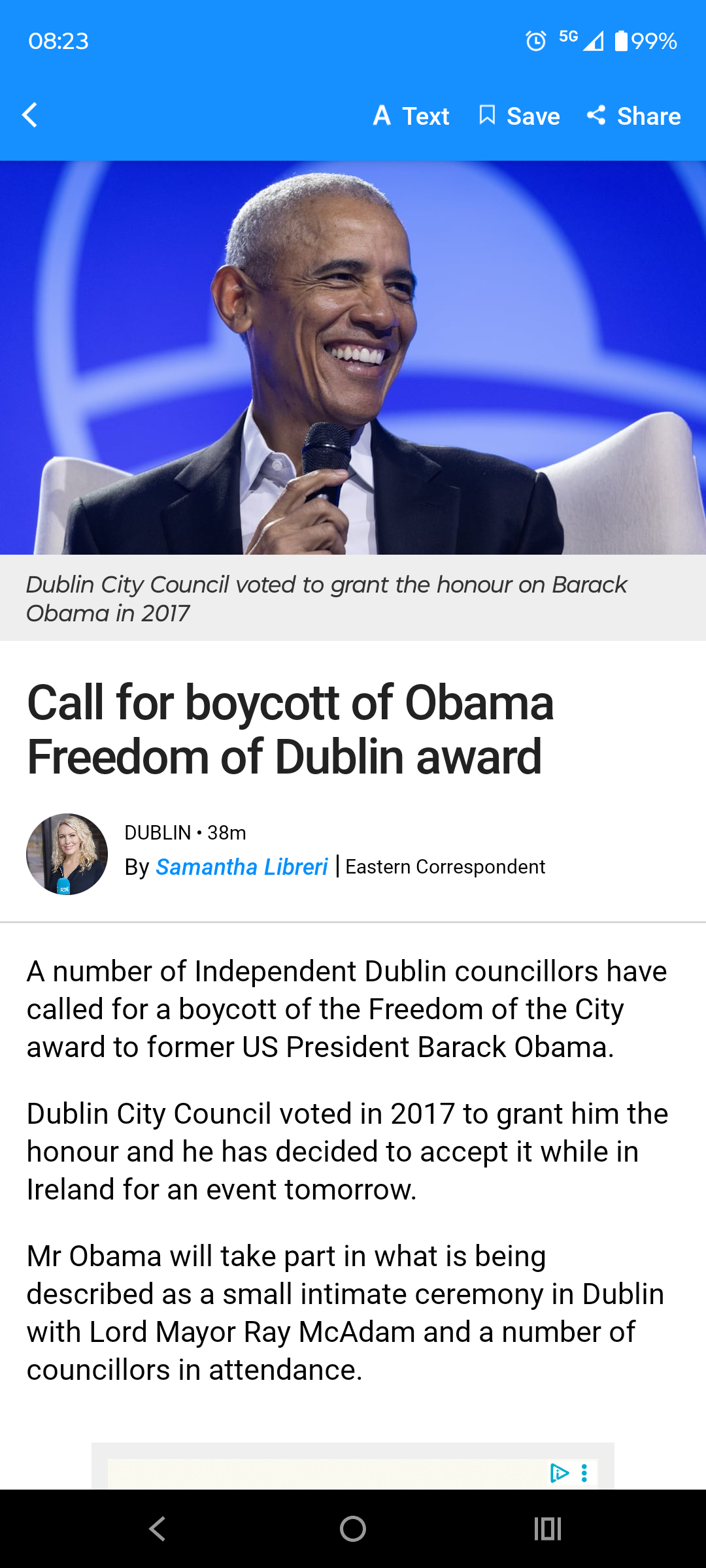Save this article for later
Viewport: 706px width, 1568px height.
click(520, 116)
